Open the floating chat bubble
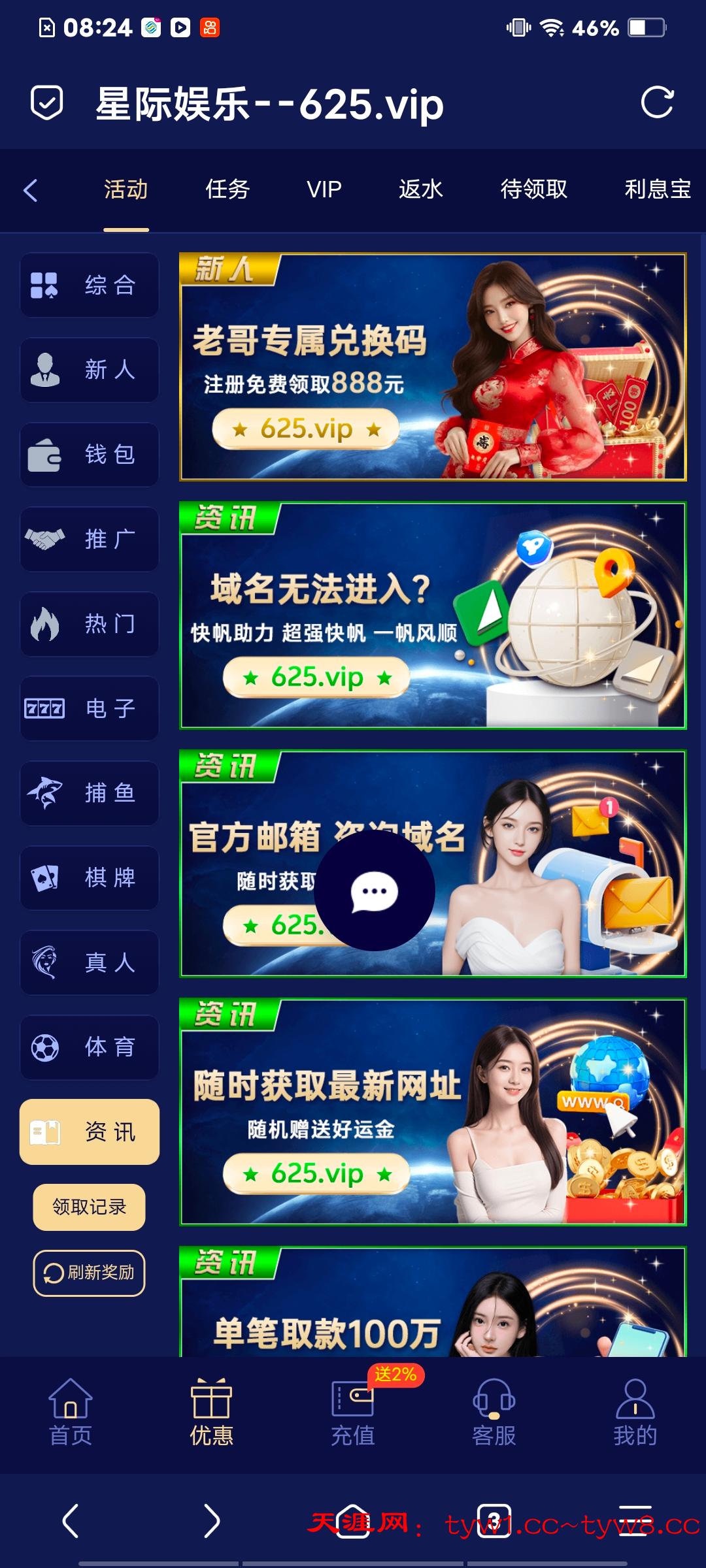Screen dimensions: 706x1568 click(x=375, y=890)
